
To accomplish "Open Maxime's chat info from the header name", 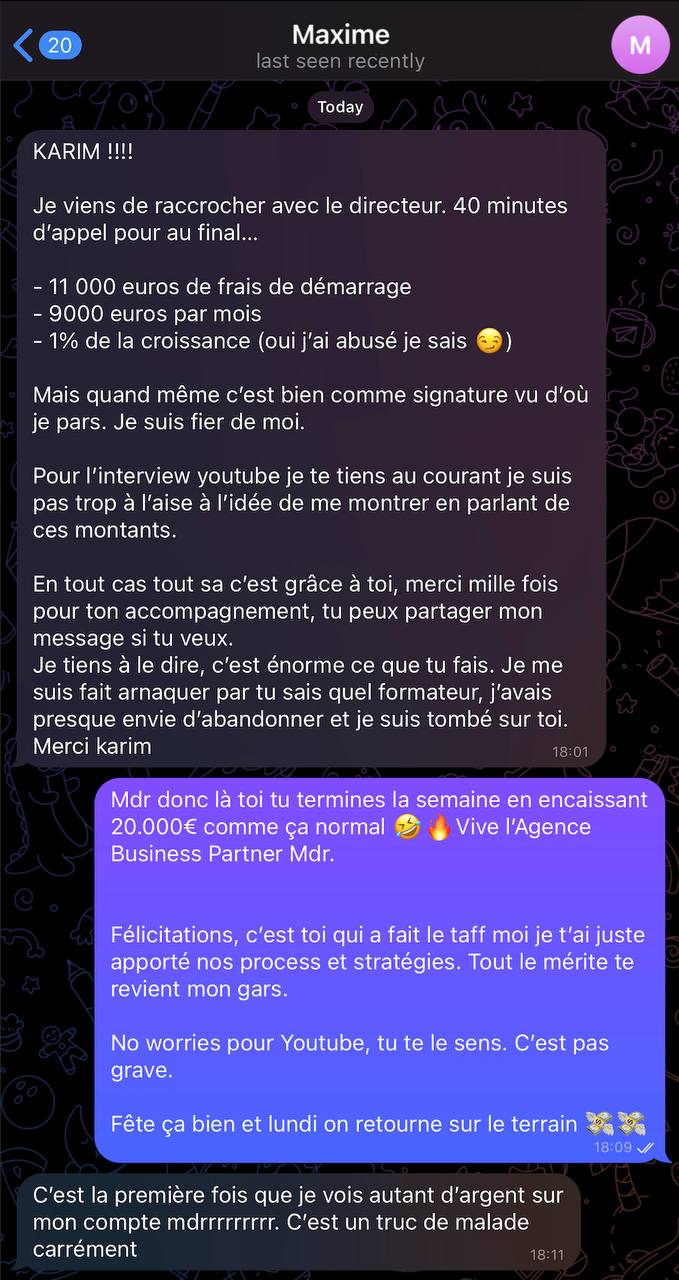I will (340, 36).
